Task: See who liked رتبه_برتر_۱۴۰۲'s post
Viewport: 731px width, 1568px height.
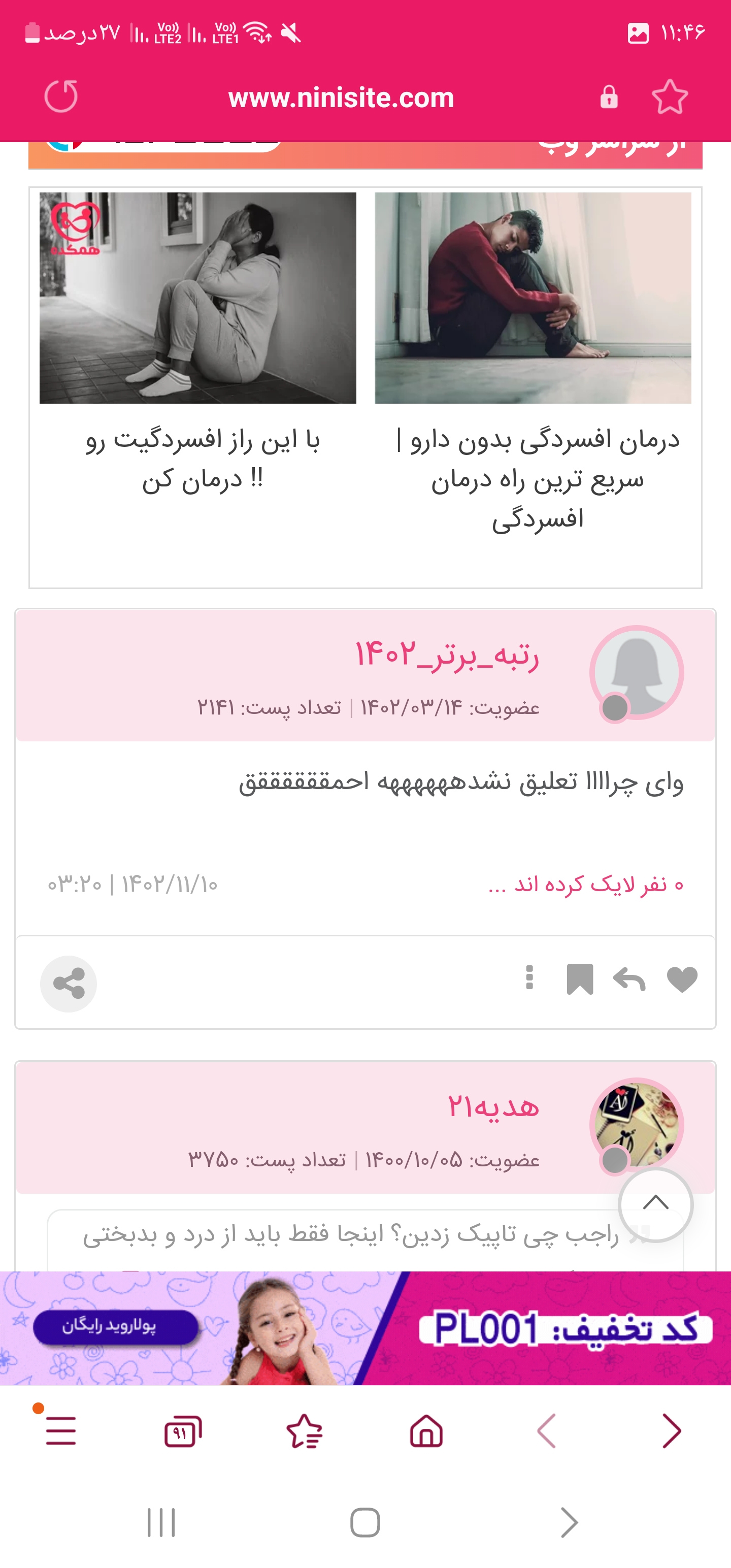Action: point(585,884)
